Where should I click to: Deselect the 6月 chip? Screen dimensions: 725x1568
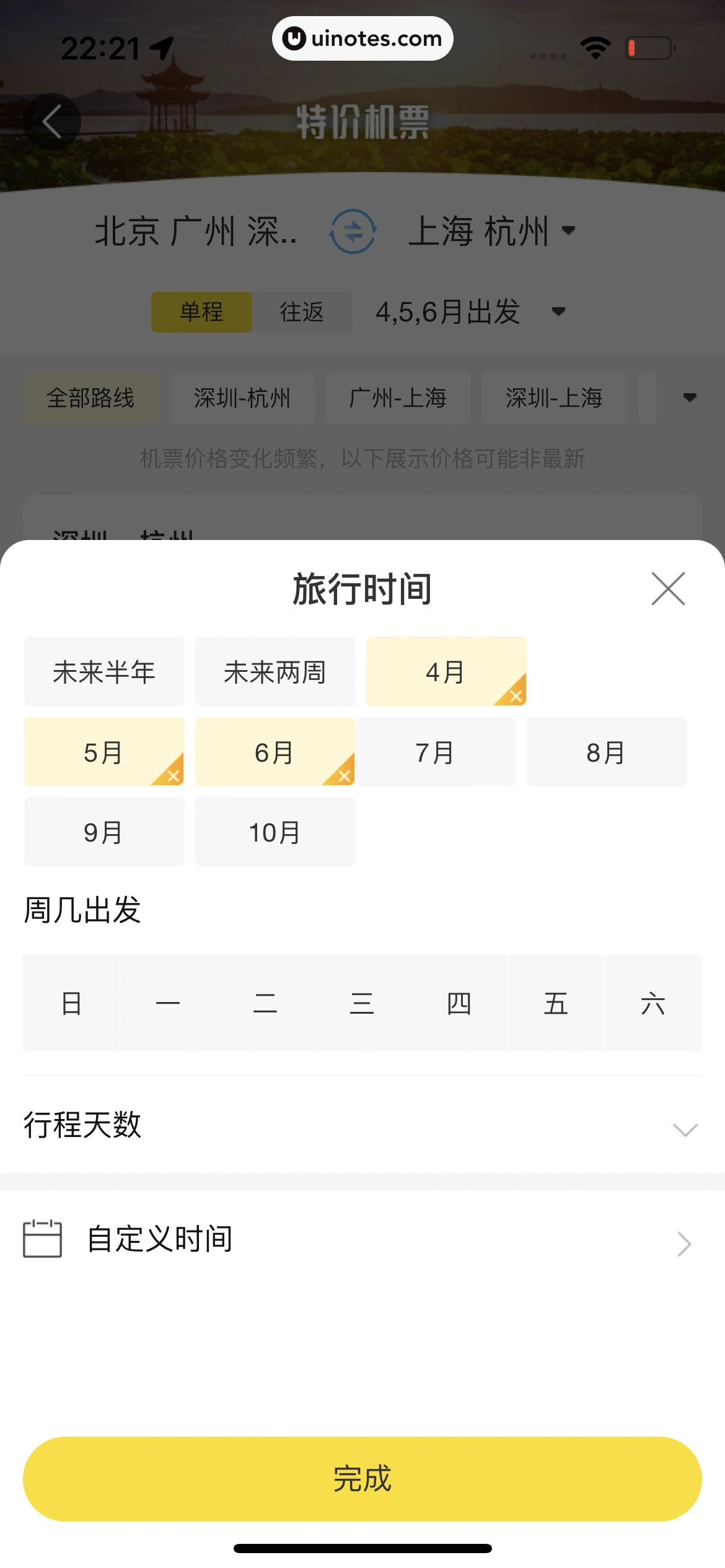(275, 752)
